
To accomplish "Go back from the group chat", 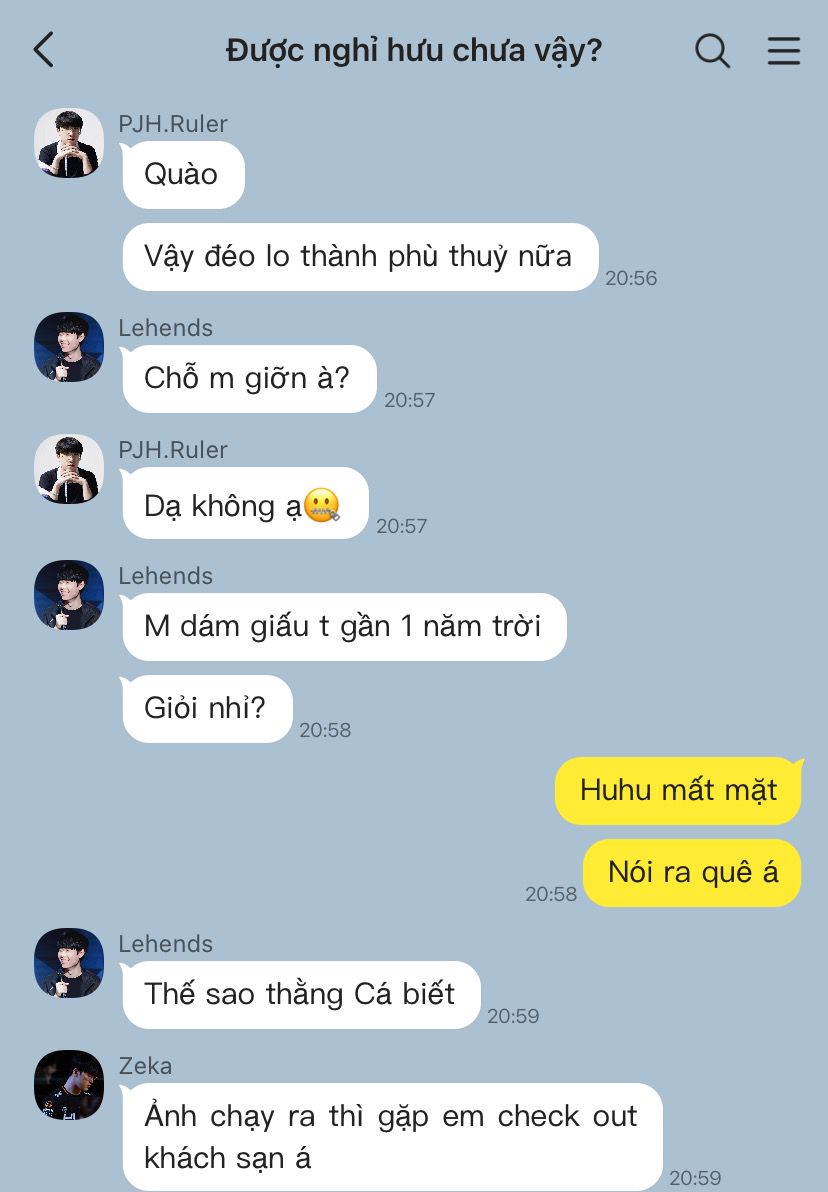I will (43, 49).
